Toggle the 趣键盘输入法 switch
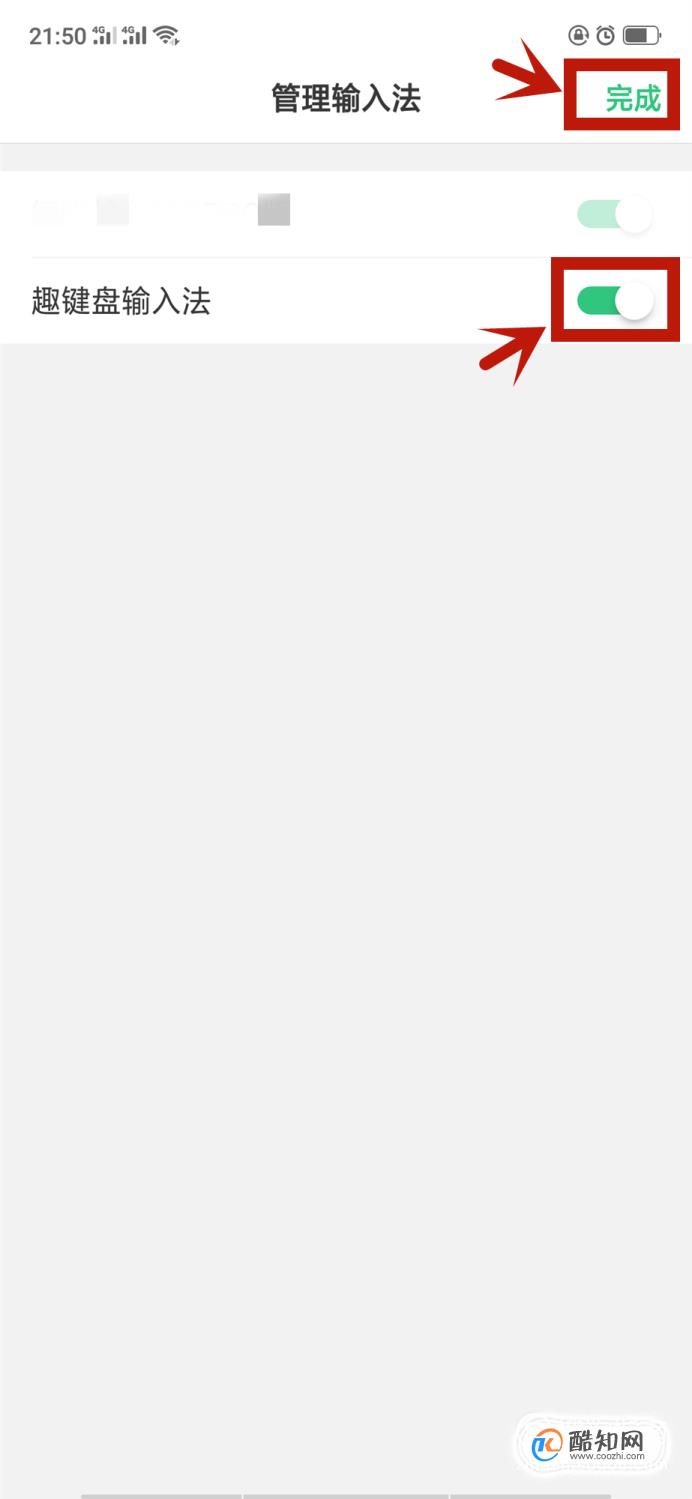This screenshot has height=1499, width=692. 615,300
